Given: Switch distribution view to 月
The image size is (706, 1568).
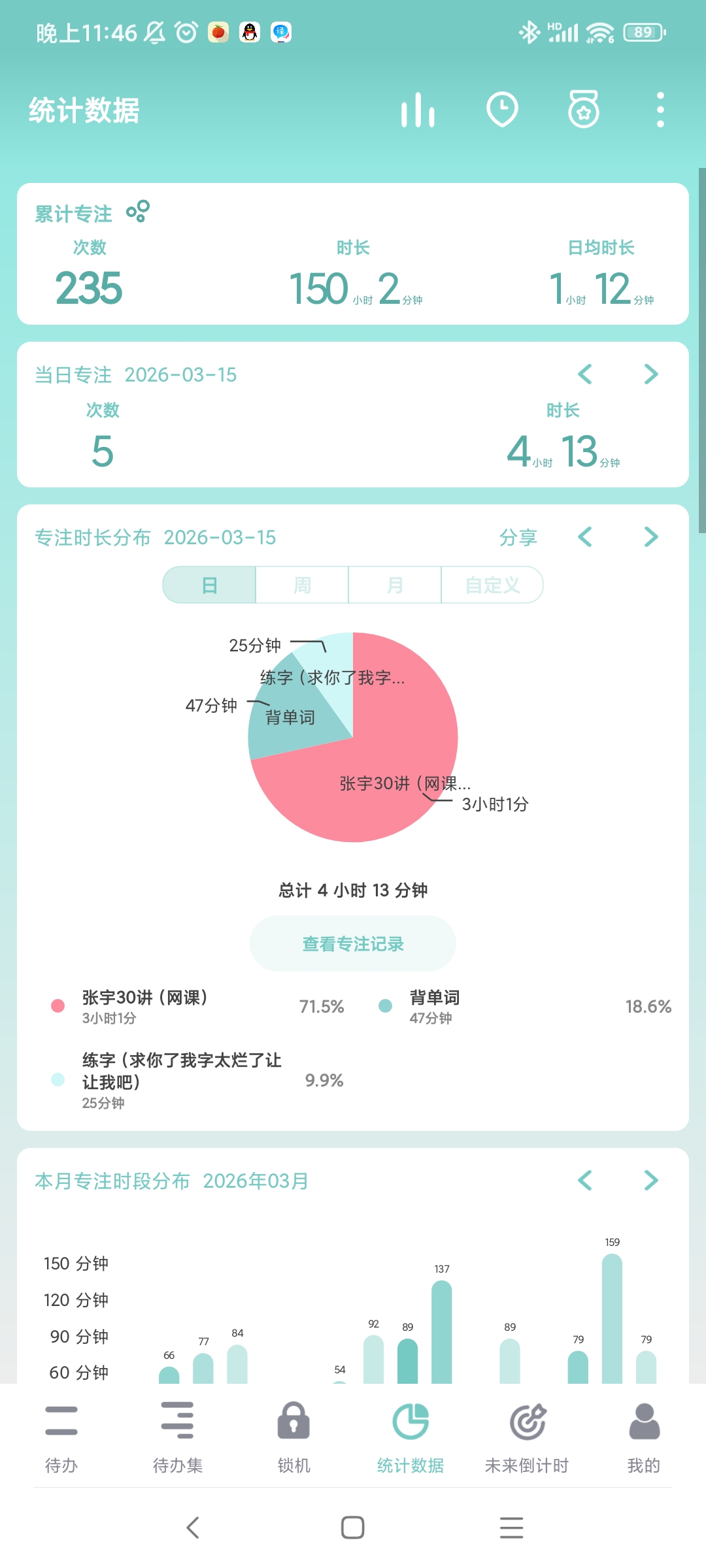Looking at the screenshot, I should 395,585.
